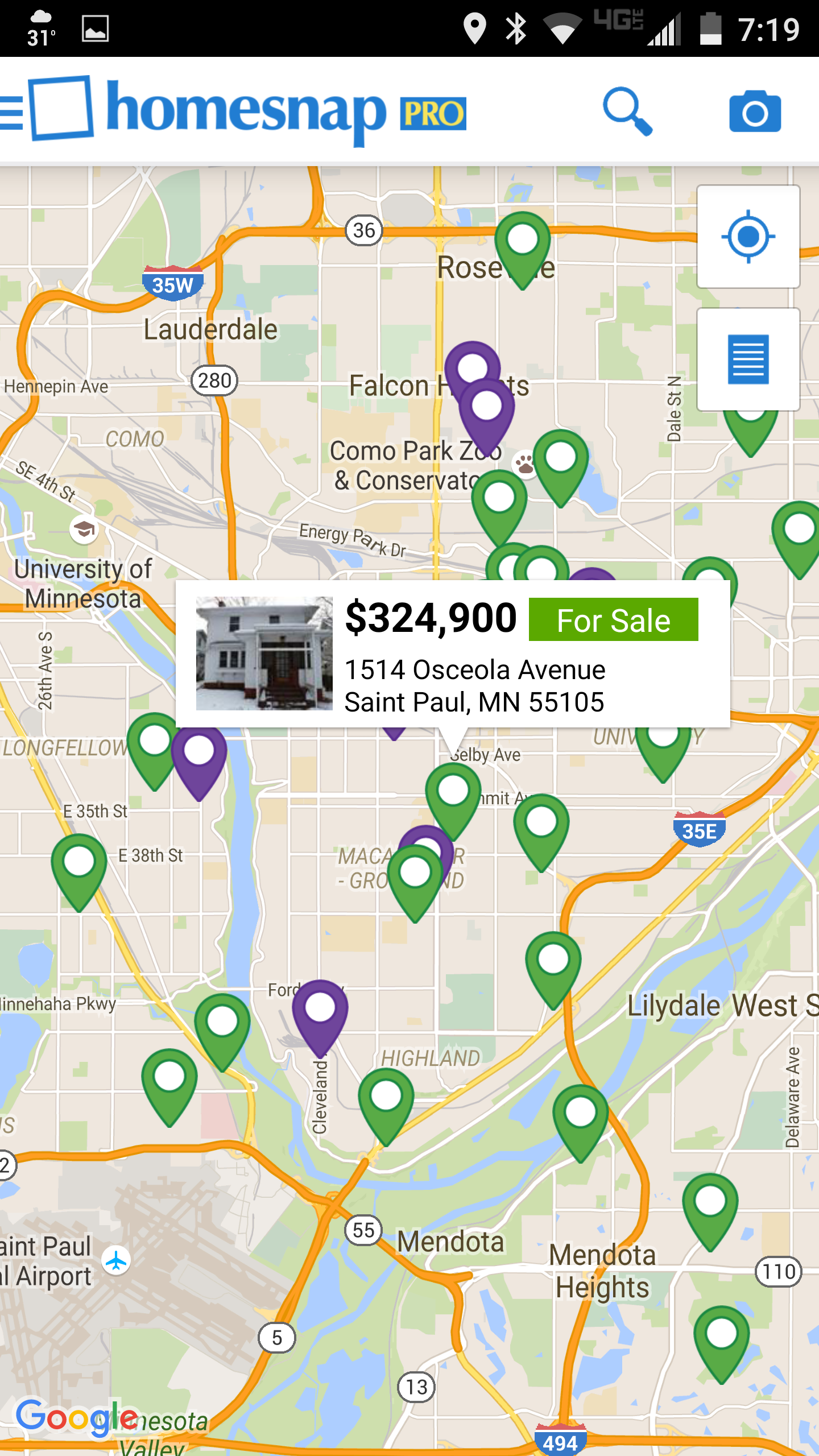Select the green pin above route 110
This screenshot has width=819, height=1456.
click(710, 1211)
